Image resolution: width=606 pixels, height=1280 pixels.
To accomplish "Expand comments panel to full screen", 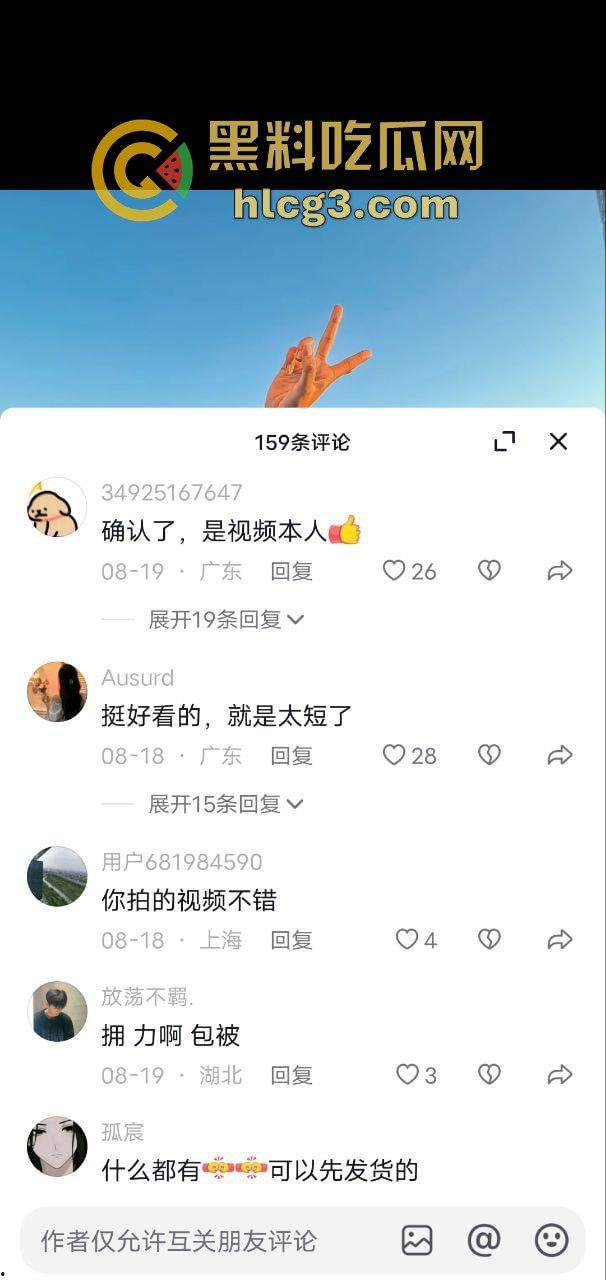I will (505, 441).
